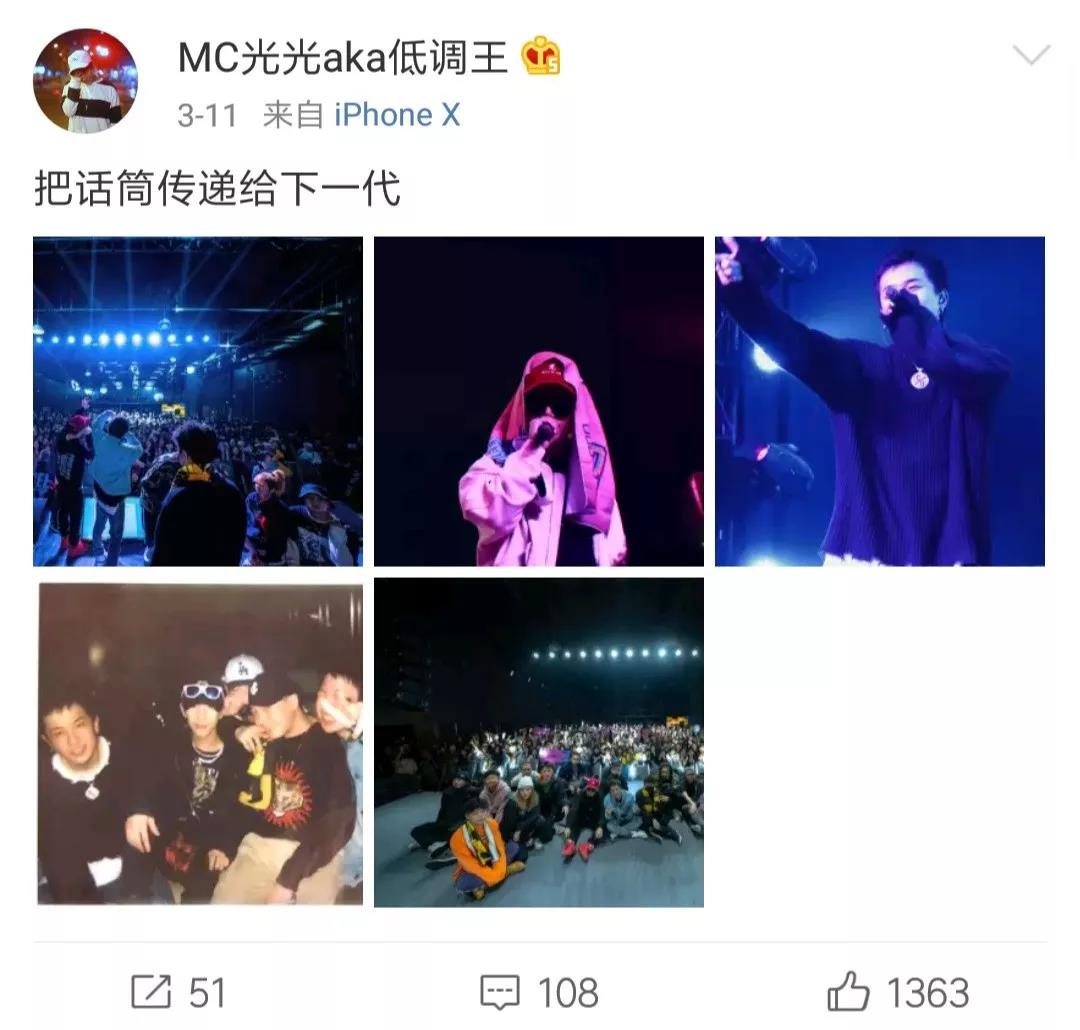The height and width of the screenshot is (1030, 1080).
Task: Enlarge the blue-lit performer pointing photo
Action: pyautogui.click(x=879, y=401)
